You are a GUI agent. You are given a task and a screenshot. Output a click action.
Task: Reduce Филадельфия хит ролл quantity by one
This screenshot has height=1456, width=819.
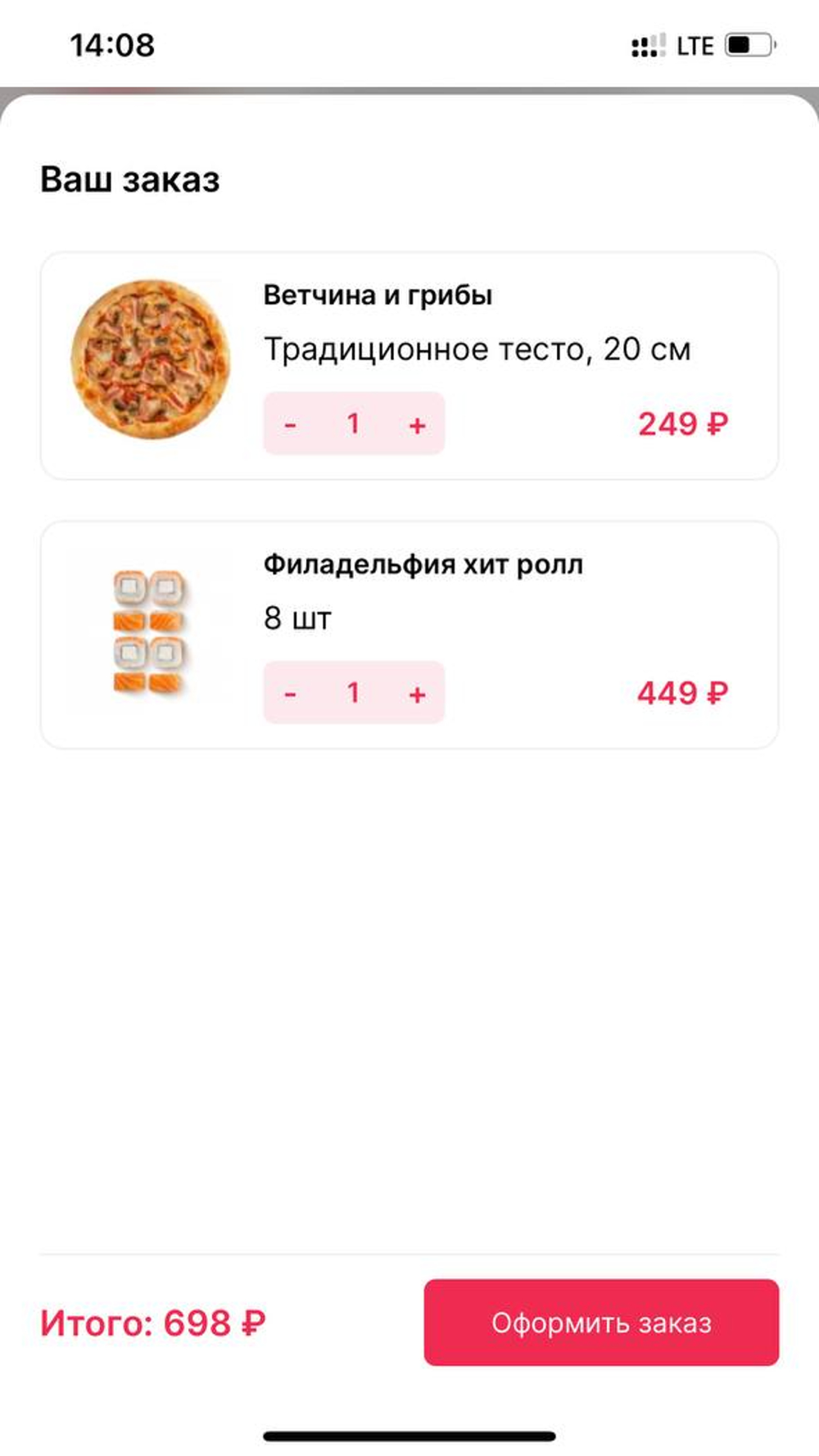pos(290,694)
